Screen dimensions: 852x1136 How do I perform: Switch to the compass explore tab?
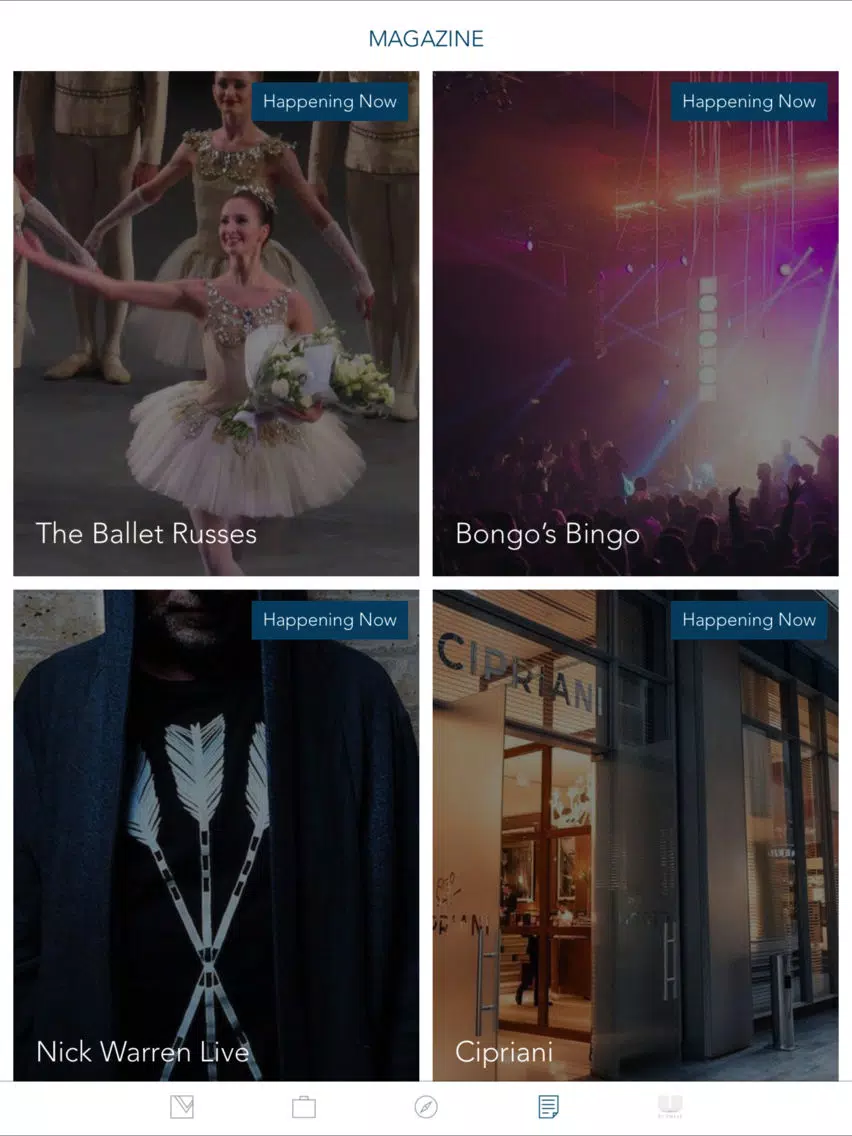click(x=426, y=1107)
